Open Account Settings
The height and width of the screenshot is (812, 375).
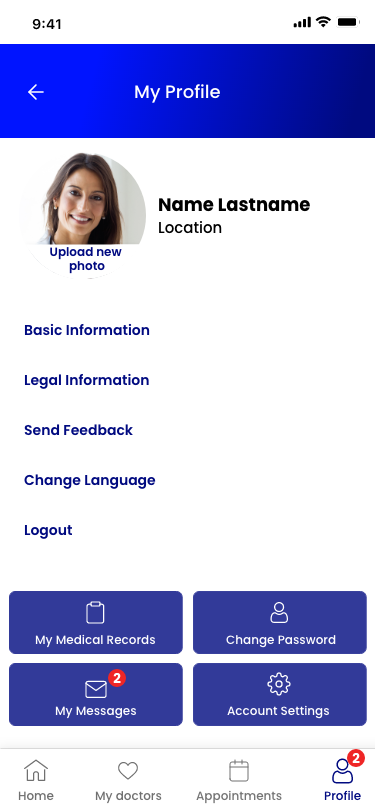coord(280,694)
